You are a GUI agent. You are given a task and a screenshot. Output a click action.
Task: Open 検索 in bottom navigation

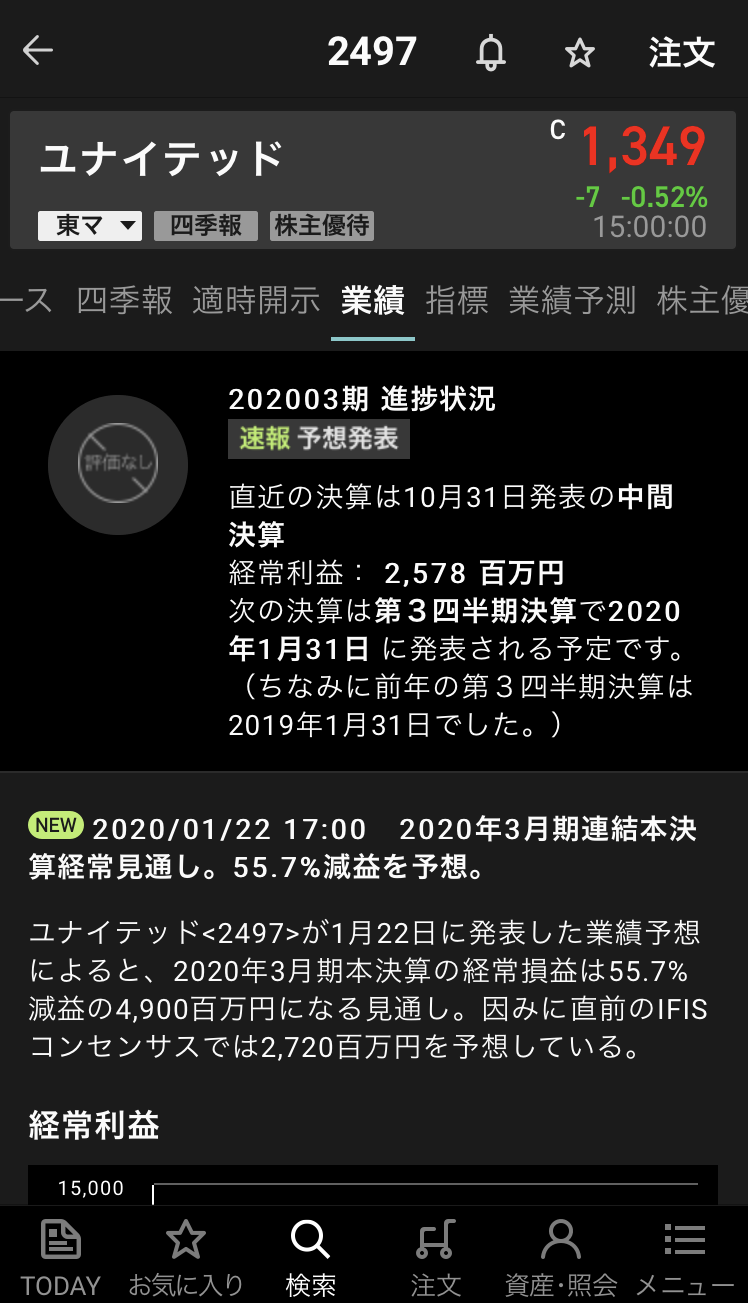pyautogui.click(x=310, y=1256)
